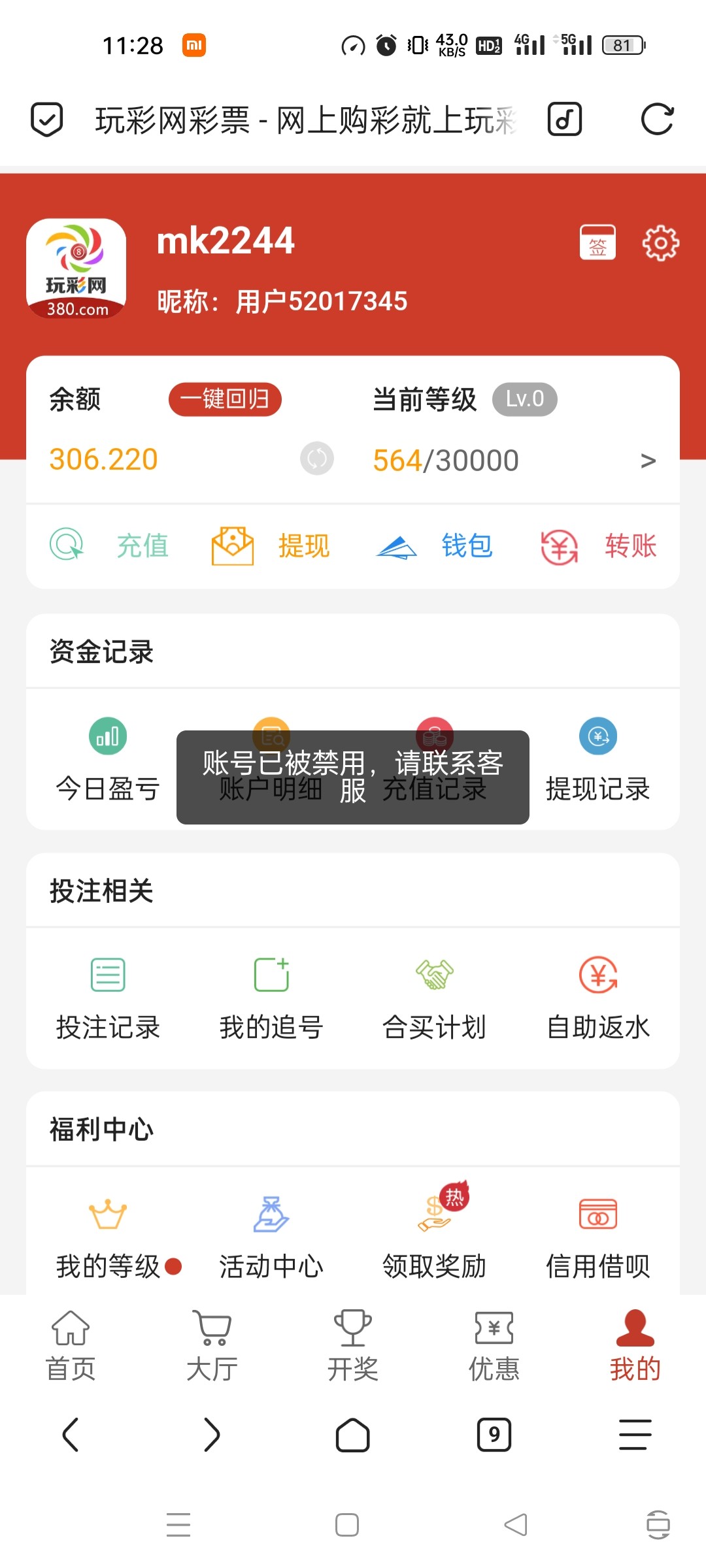Open the settings gear icon

coord(660,243)
